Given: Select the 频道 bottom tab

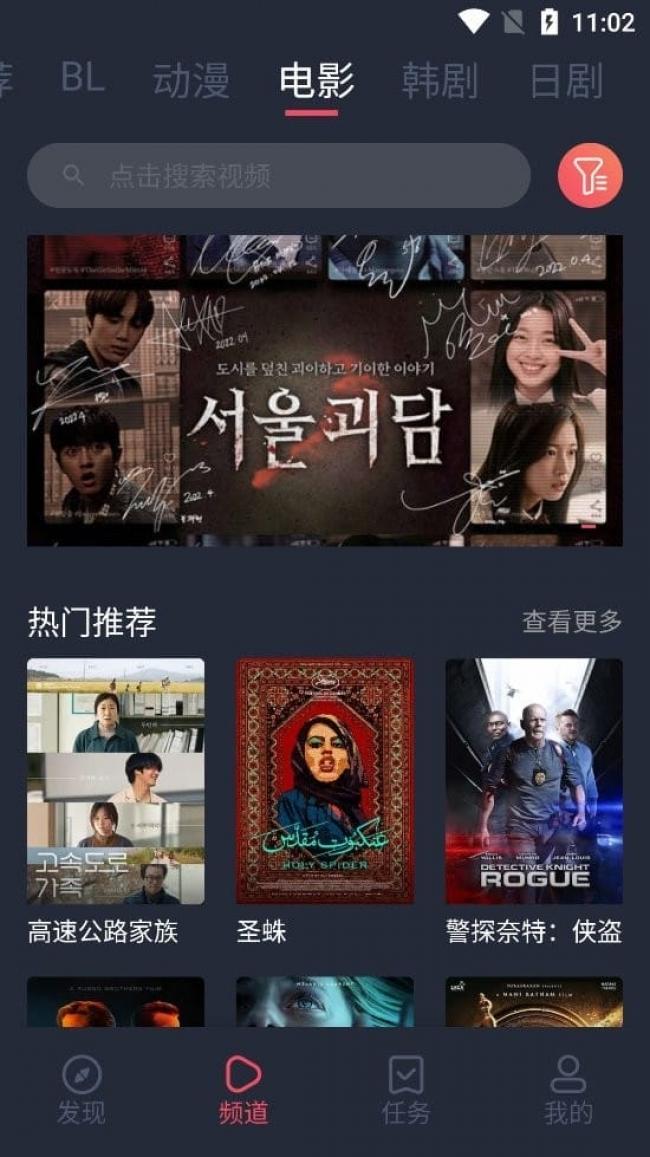Looking at the screenshot, I should click(243, 1089).
